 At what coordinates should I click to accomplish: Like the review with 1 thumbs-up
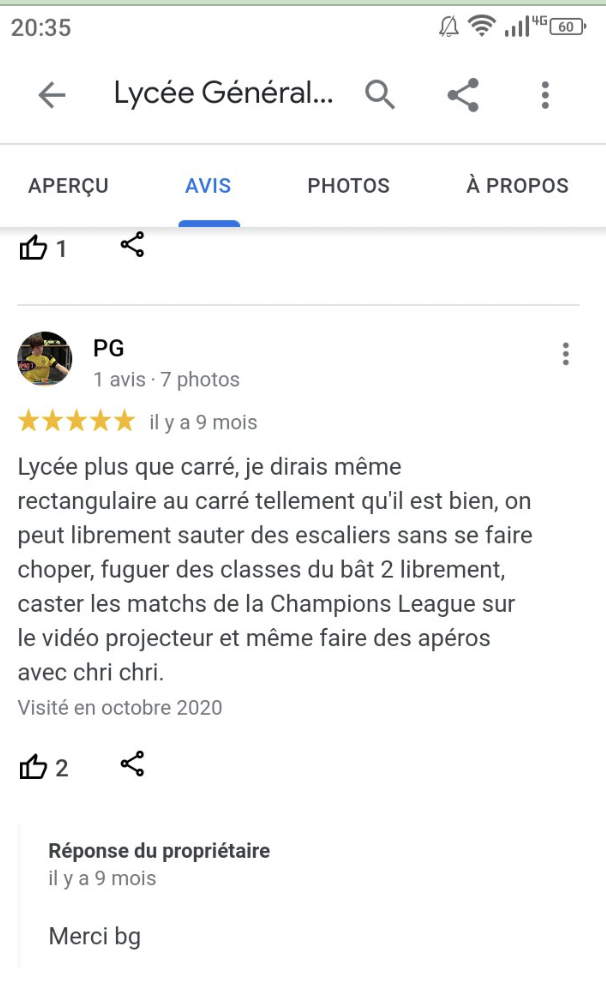click(34, 247)
